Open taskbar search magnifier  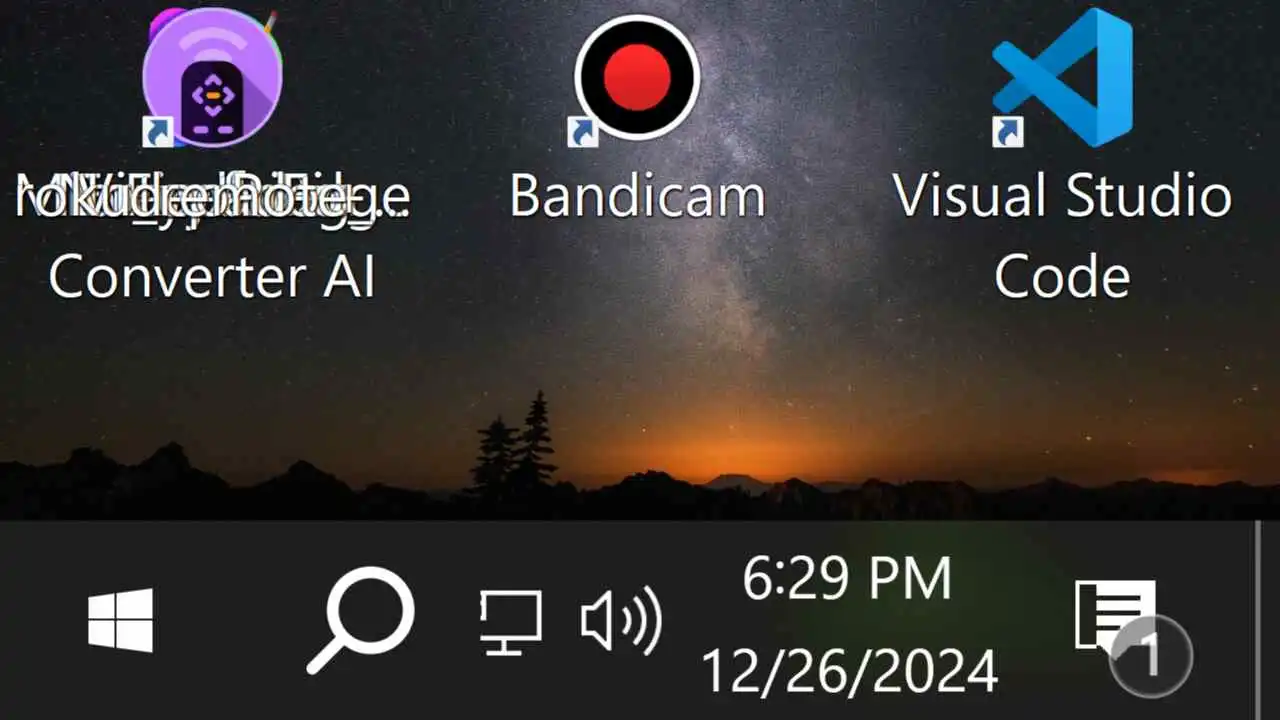pos(360,620)
